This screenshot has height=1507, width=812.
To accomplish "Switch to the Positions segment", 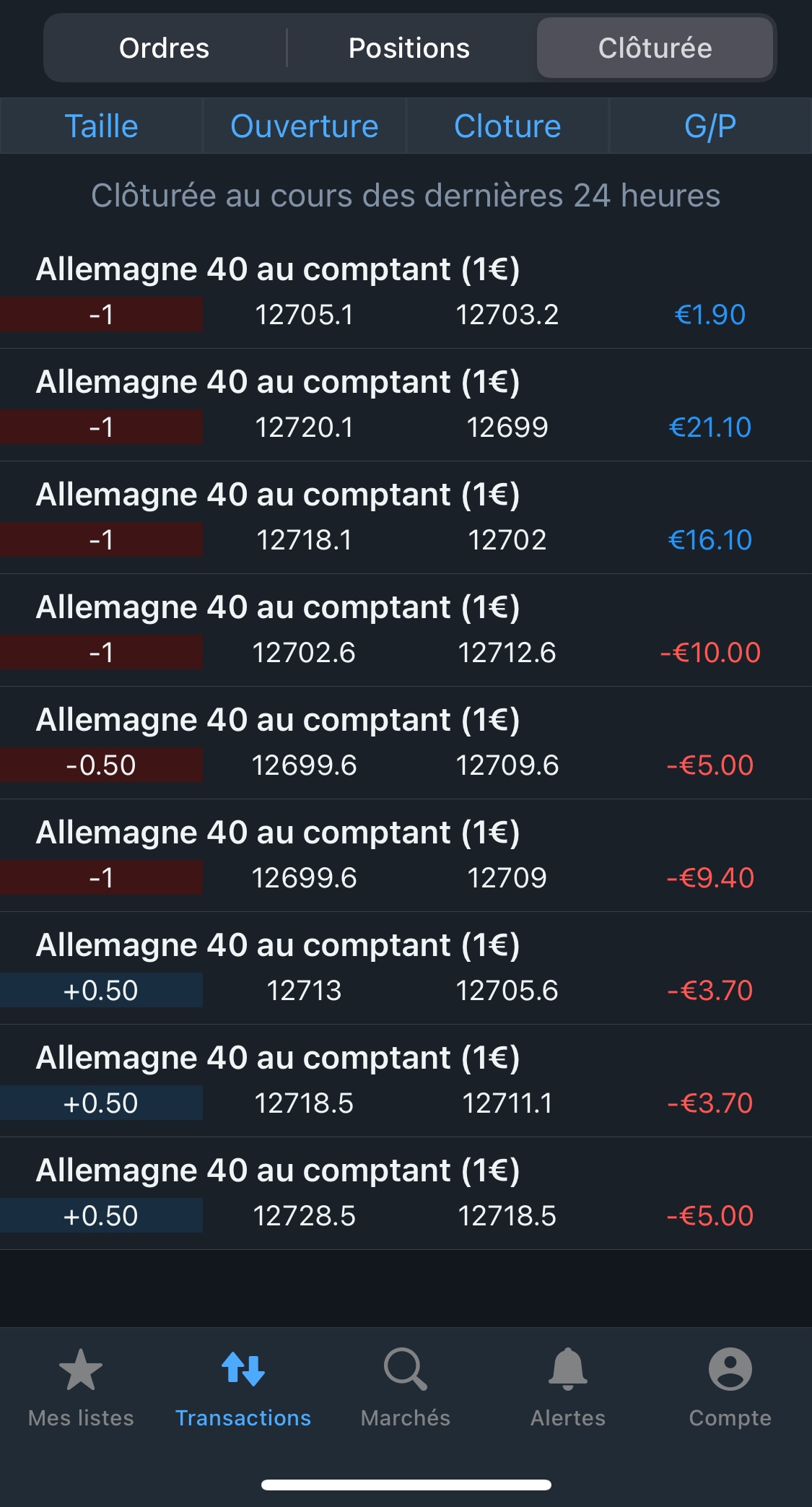I will [409, 48].
